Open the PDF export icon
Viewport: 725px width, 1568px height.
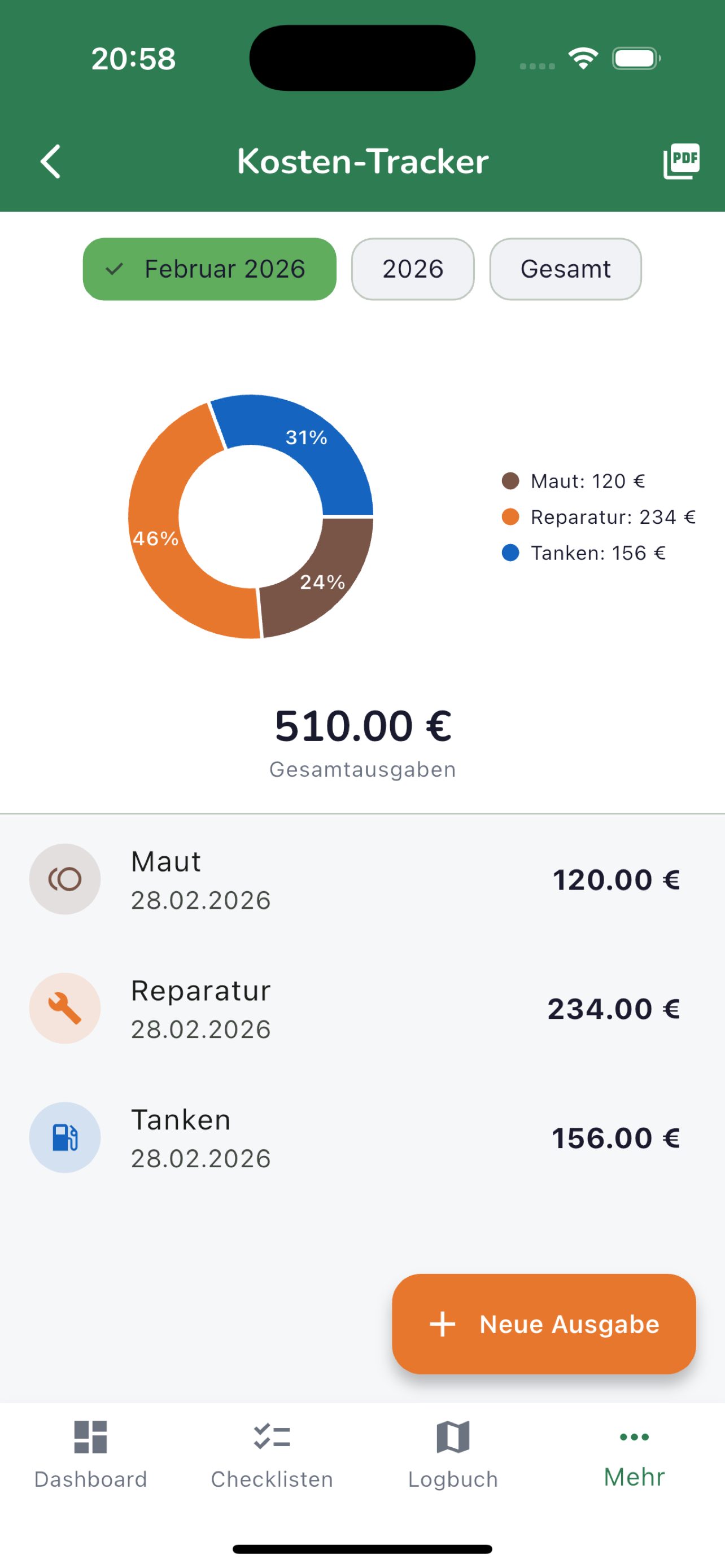click(x=680, y=161)
